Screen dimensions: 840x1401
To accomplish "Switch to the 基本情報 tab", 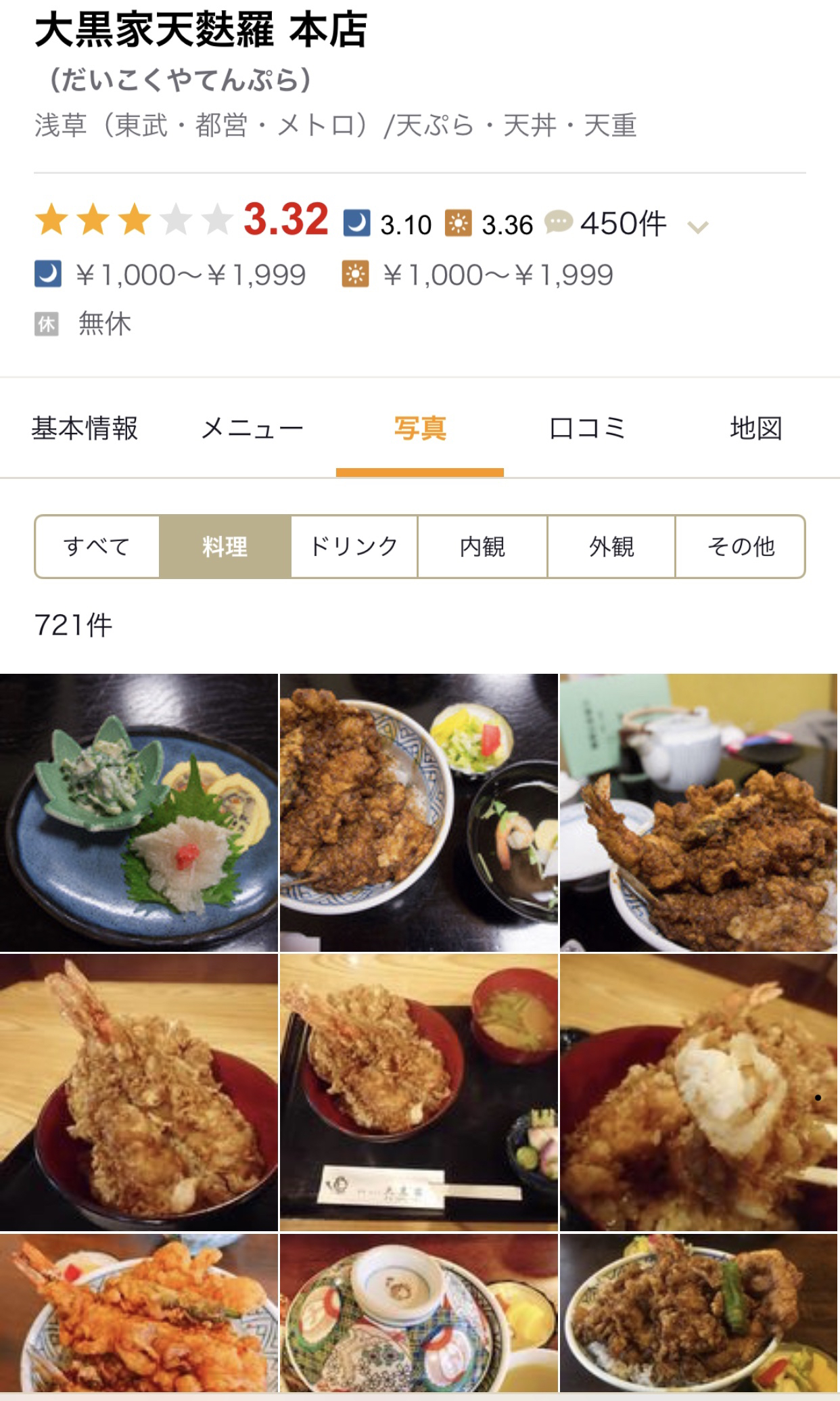I will tap(85, 429).
